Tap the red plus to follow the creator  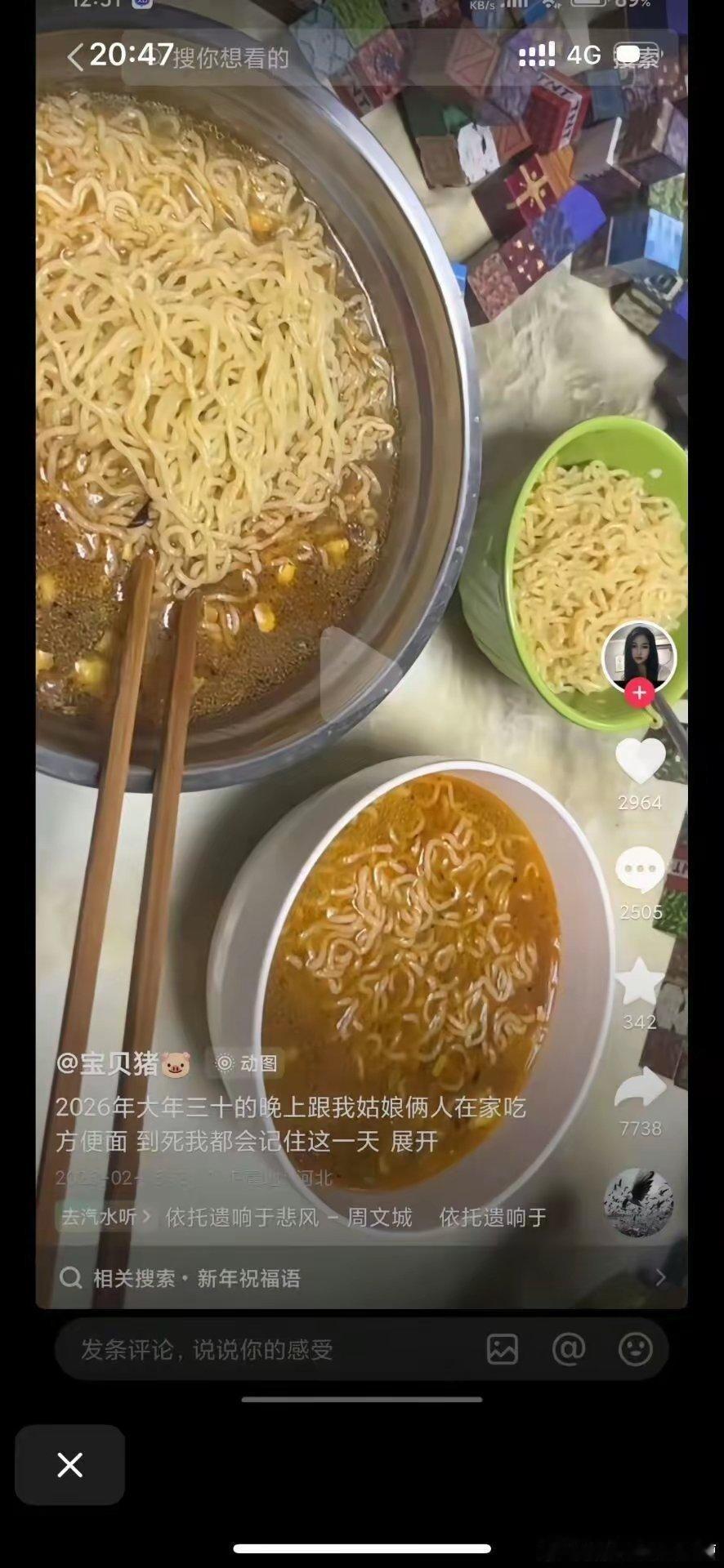pyautogui.click(x=639, y=693)
